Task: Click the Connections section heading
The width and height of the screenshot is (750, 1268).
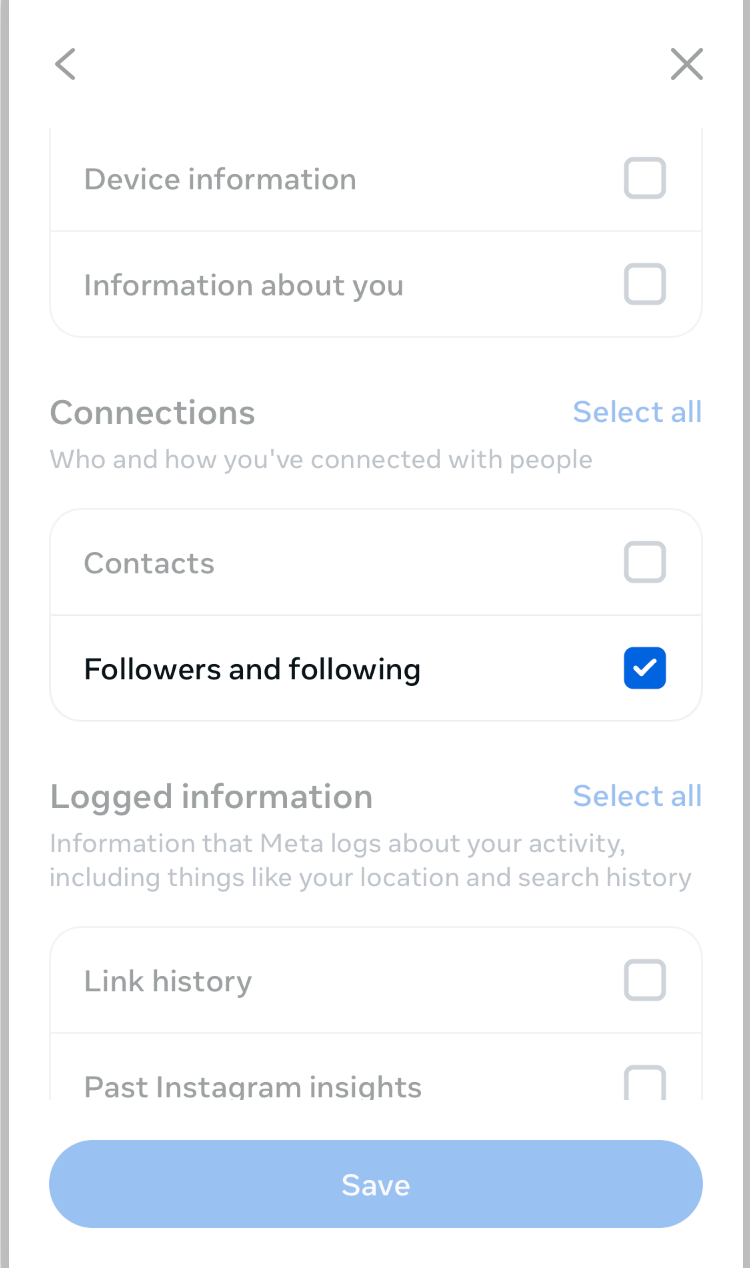Action: click(x=152, y=412)
